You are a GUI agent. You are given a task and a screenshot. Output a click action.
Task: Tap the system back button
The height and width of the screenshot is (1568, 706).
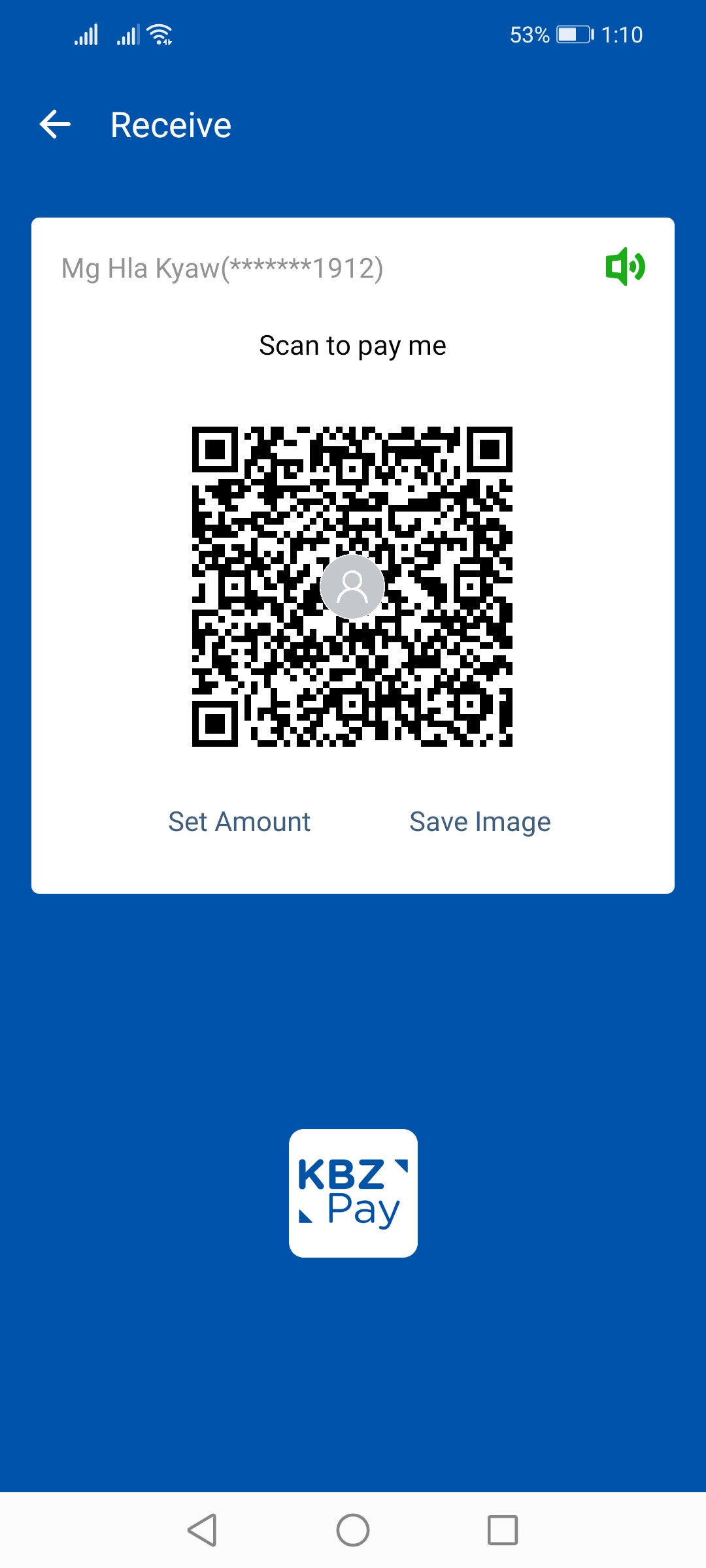click(202, 1530)
